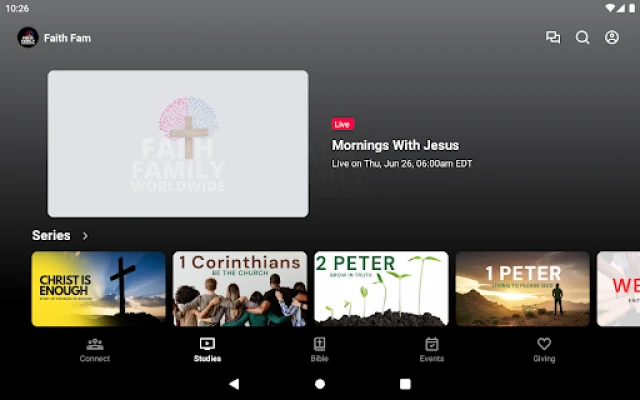The image size is (640, 400).
Task: Tap the system back button
Action: 234,384
